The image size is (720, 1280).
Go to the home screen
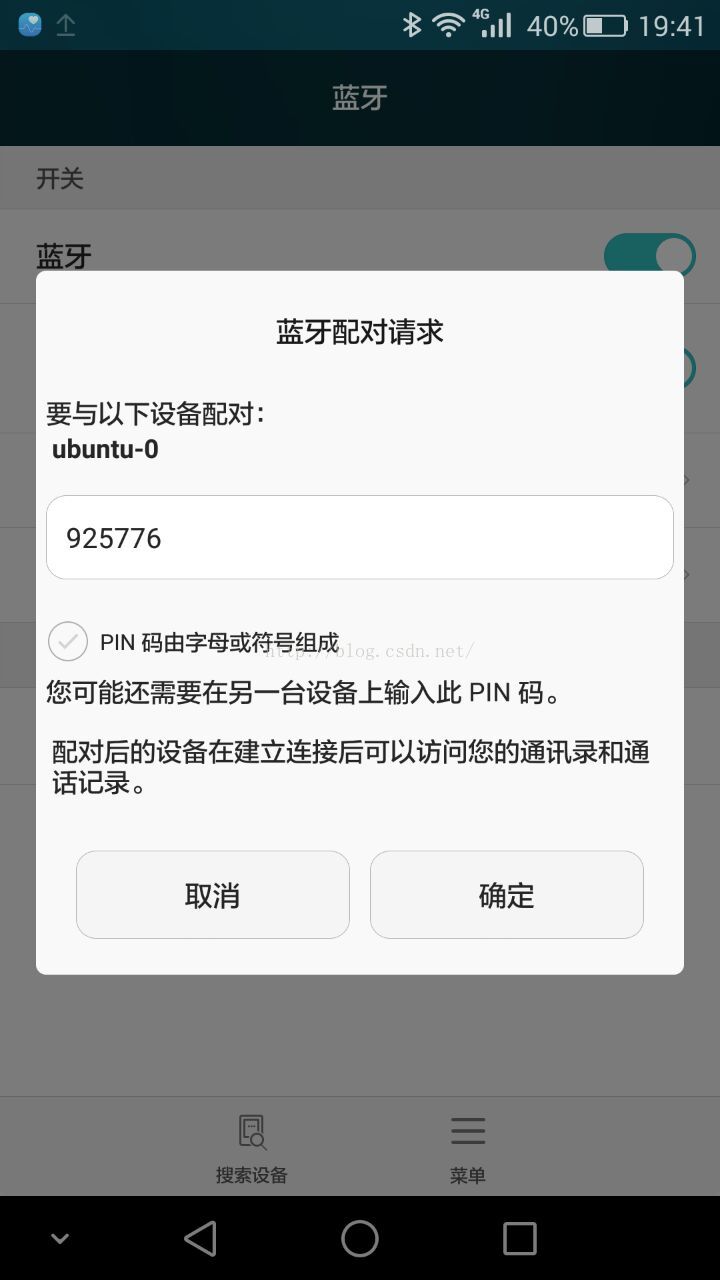360,1239
